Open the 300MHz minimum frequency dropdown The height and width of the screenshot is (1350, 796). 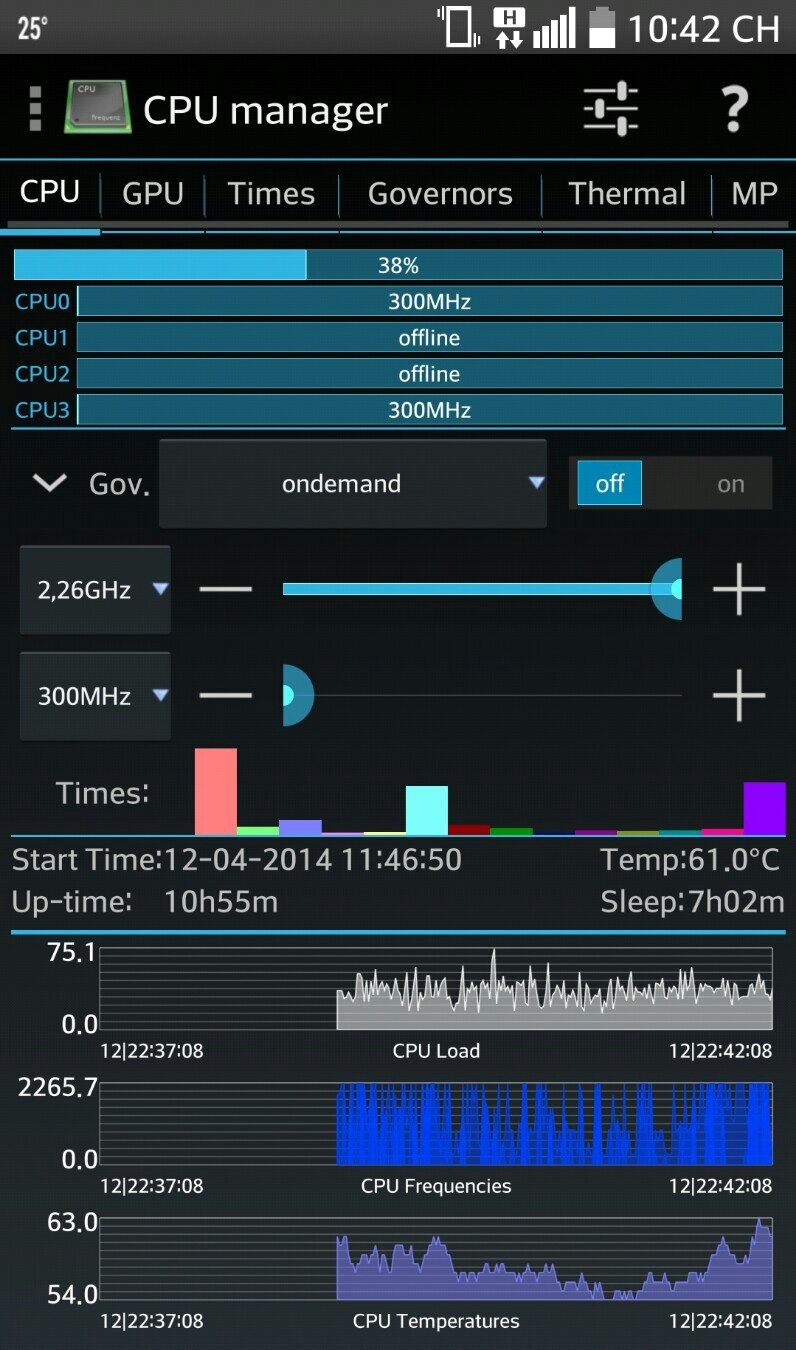[x=94, y=695]
